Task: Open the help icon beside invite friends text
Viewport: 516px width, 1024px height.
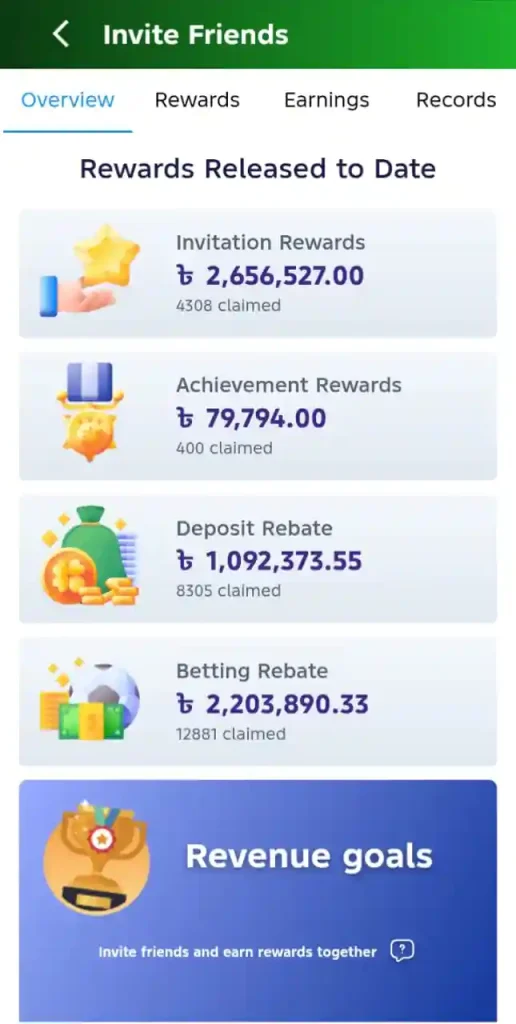Action: pyautogui.click(x=402, y=951)
